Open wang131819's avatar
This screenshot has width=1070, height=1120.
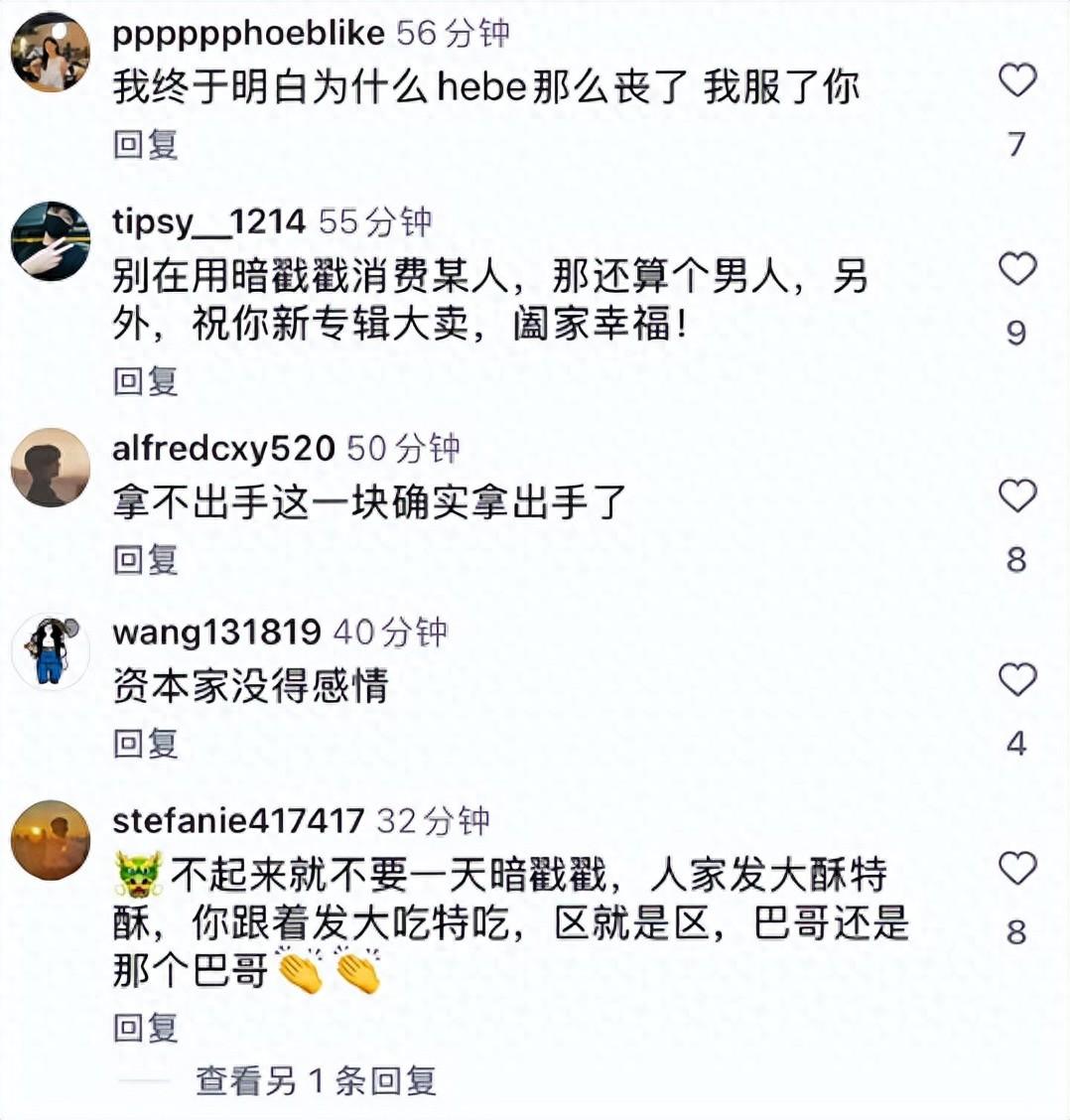pyautogui.click(x=51, y=651)
